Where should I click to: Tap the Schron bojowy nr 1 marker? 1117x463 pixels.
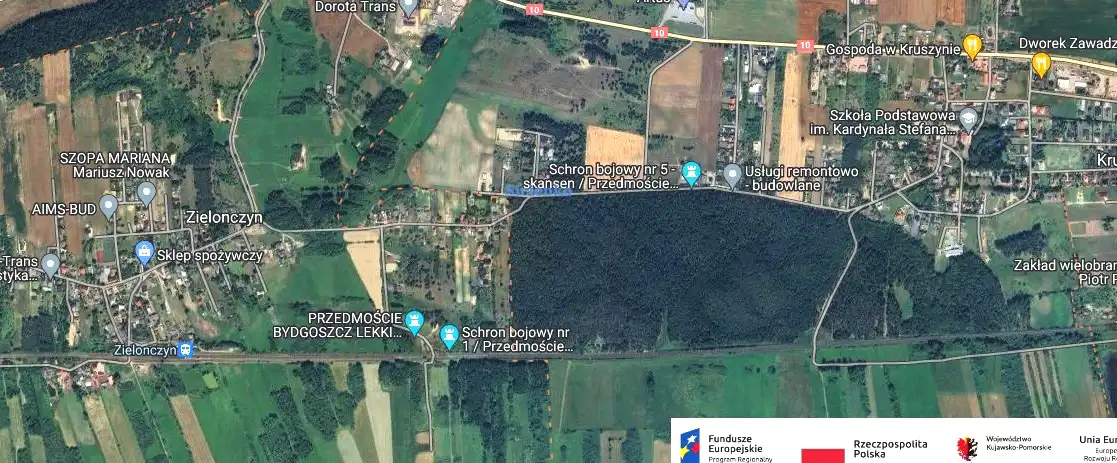point(448,333)
